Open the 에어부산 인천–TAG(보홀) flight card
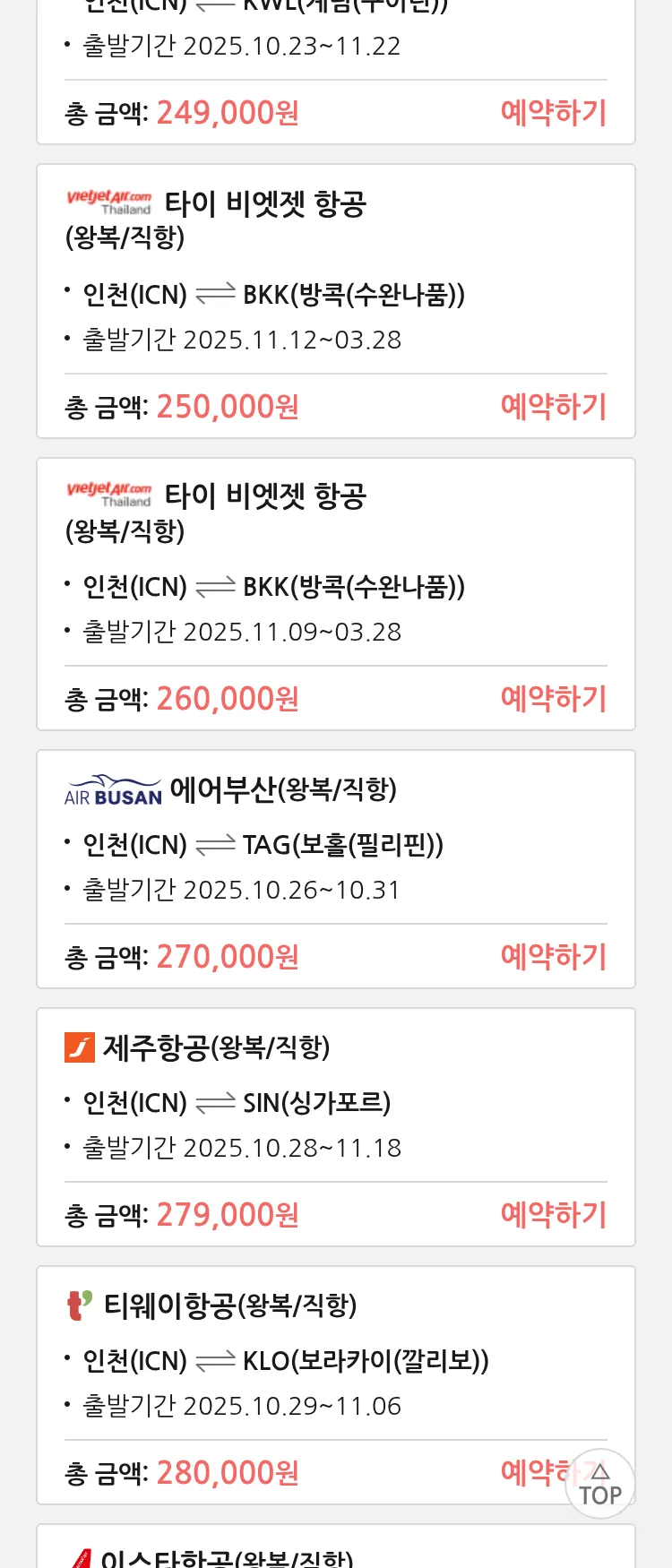 click(335, 843)
